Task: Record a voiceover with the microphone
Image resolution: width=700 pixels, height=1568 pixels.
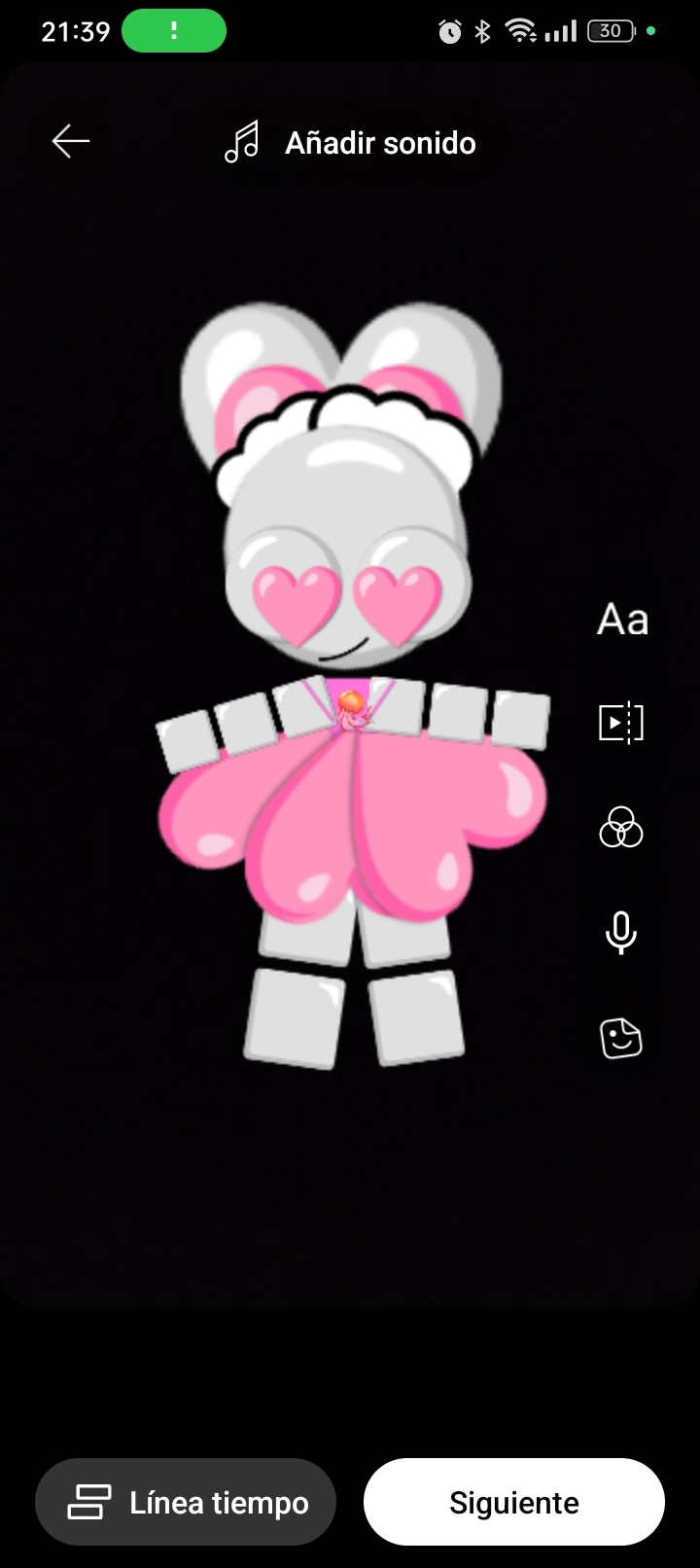Action: tap(621, 933)
